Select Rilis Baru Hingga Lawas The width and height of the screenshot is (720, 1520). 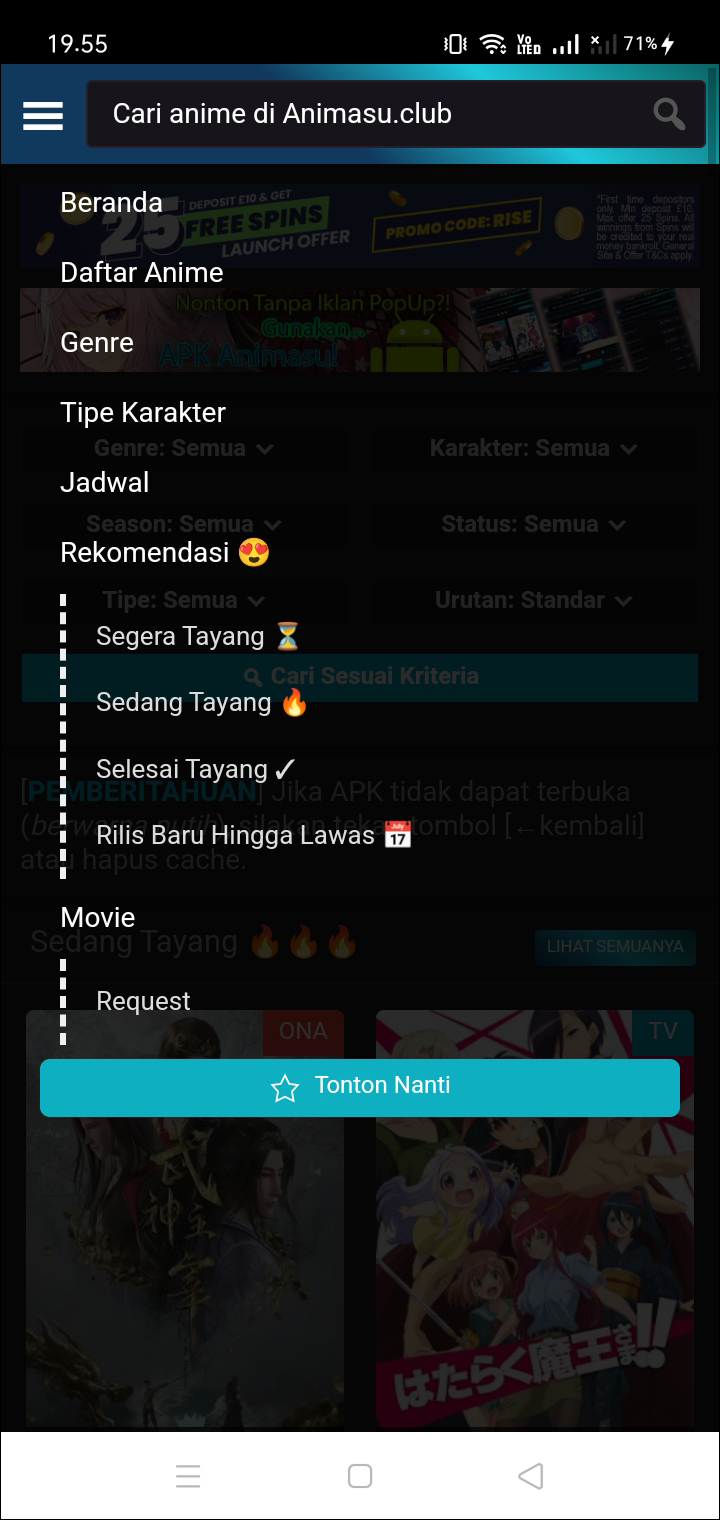point(253,836)
